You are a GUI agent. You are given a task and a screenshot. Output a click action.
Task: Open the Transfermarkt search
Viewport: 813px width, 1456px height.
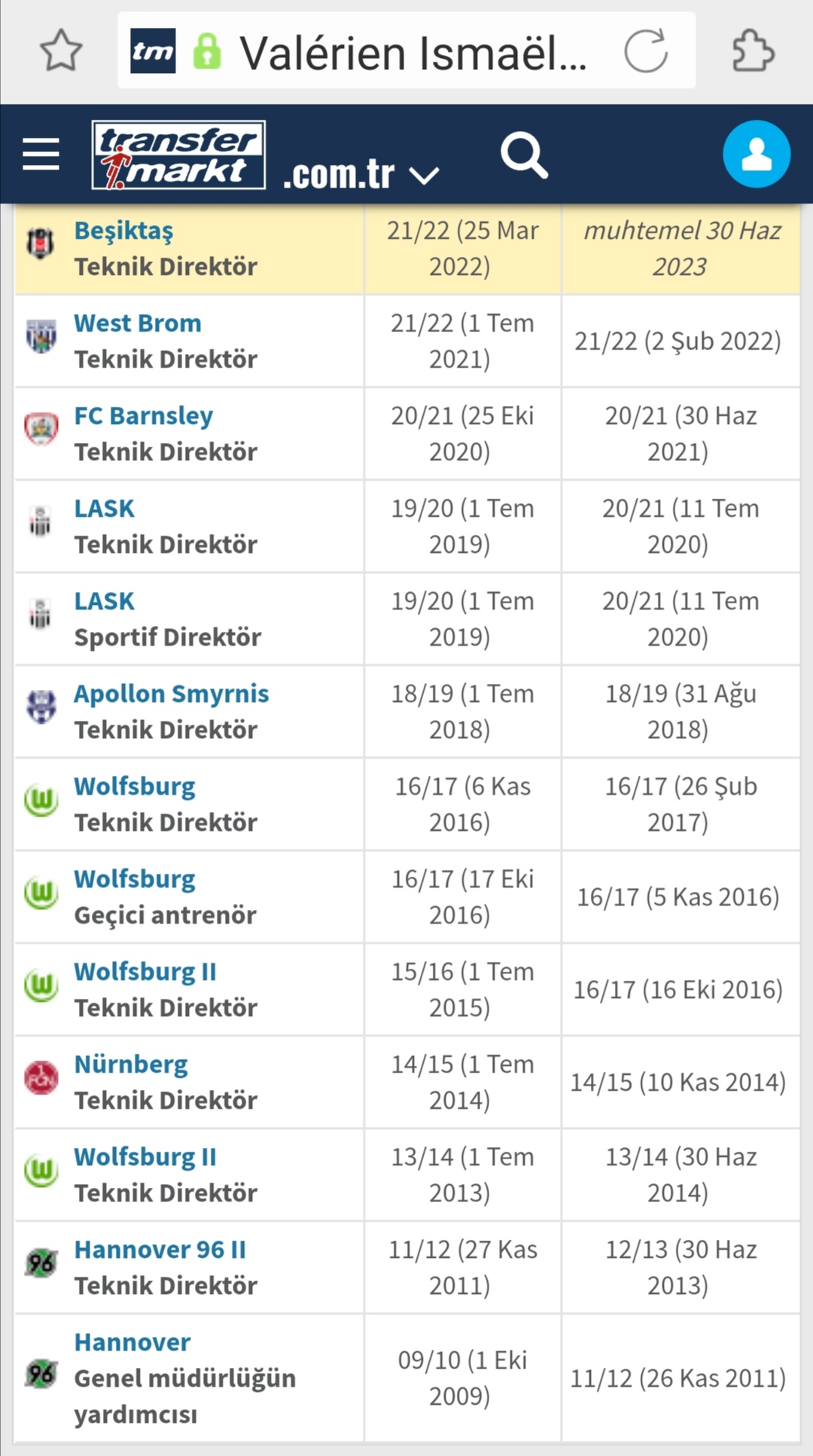coord(524,155)
